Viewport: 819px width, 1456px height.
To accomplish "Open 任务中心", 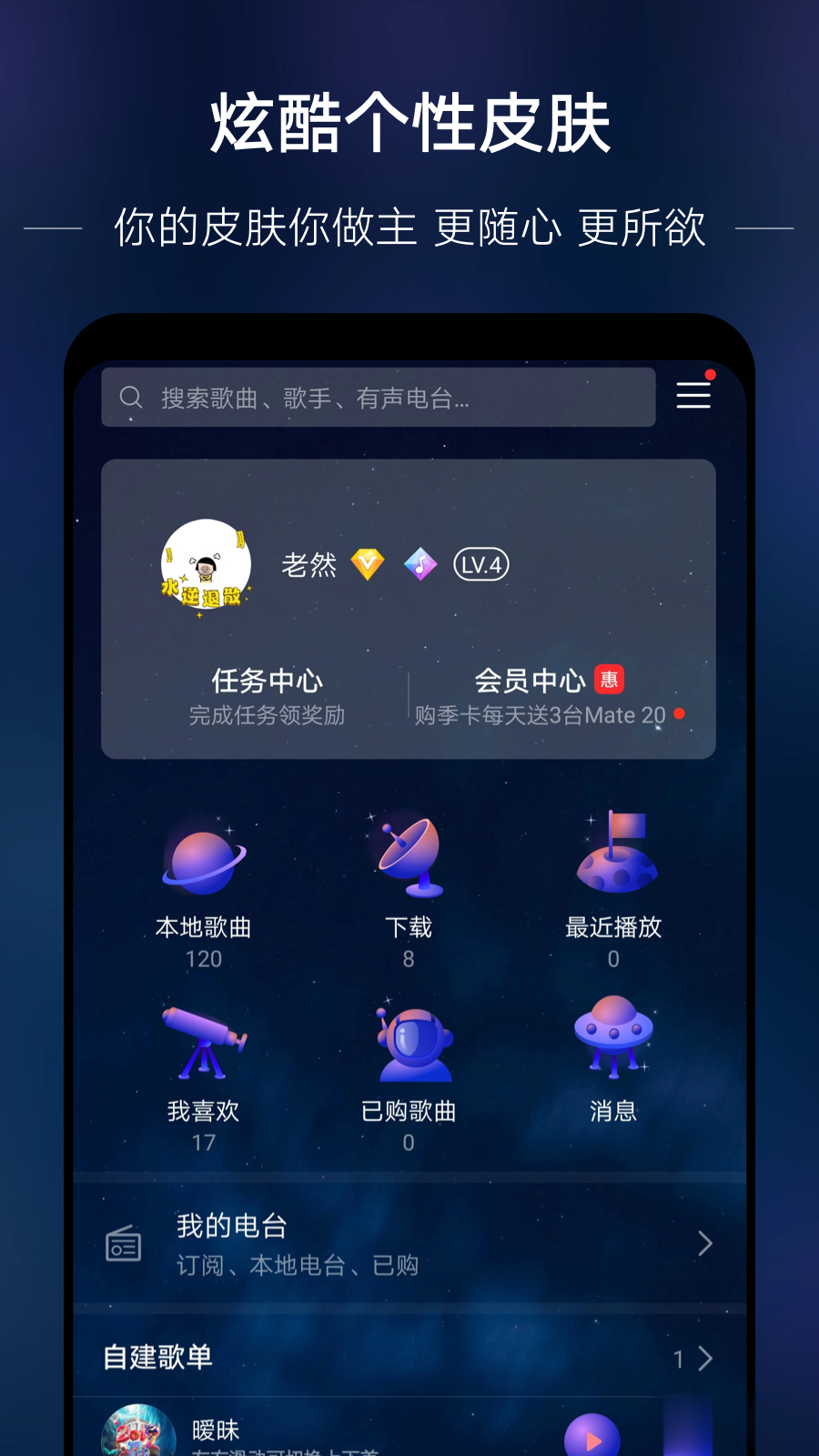I will click(265, 682).
